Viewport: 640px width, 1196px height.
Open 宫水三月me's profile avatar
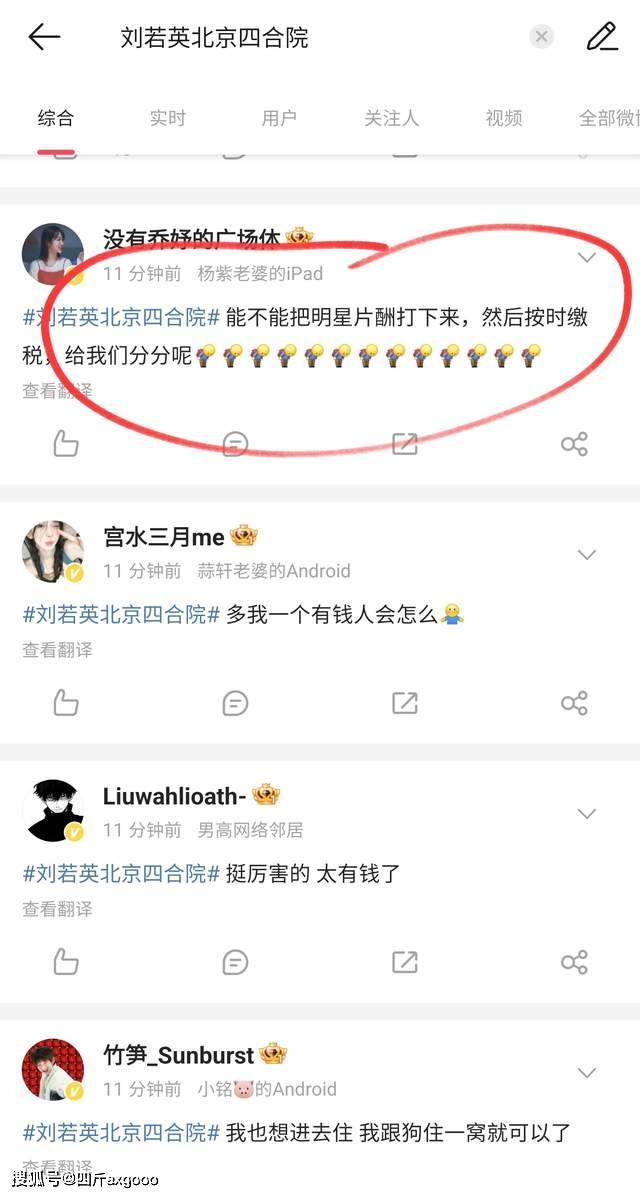(53, 551)
